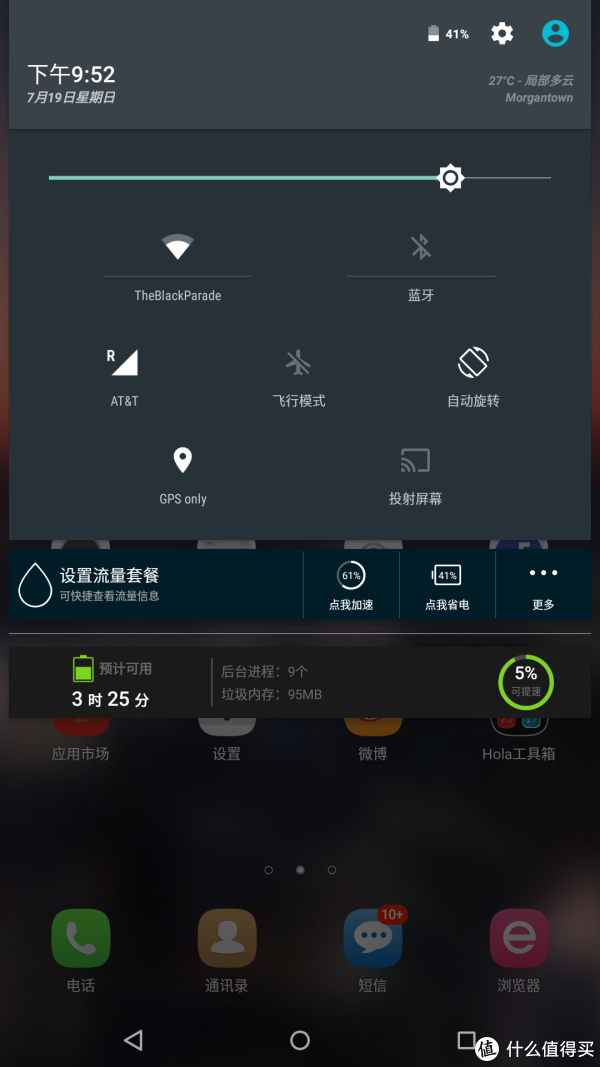The height and width of the screenshot is (1067, 600).
Task: Turn on 蓝牙 Bluetooth tile
Action: click(421, 246)
